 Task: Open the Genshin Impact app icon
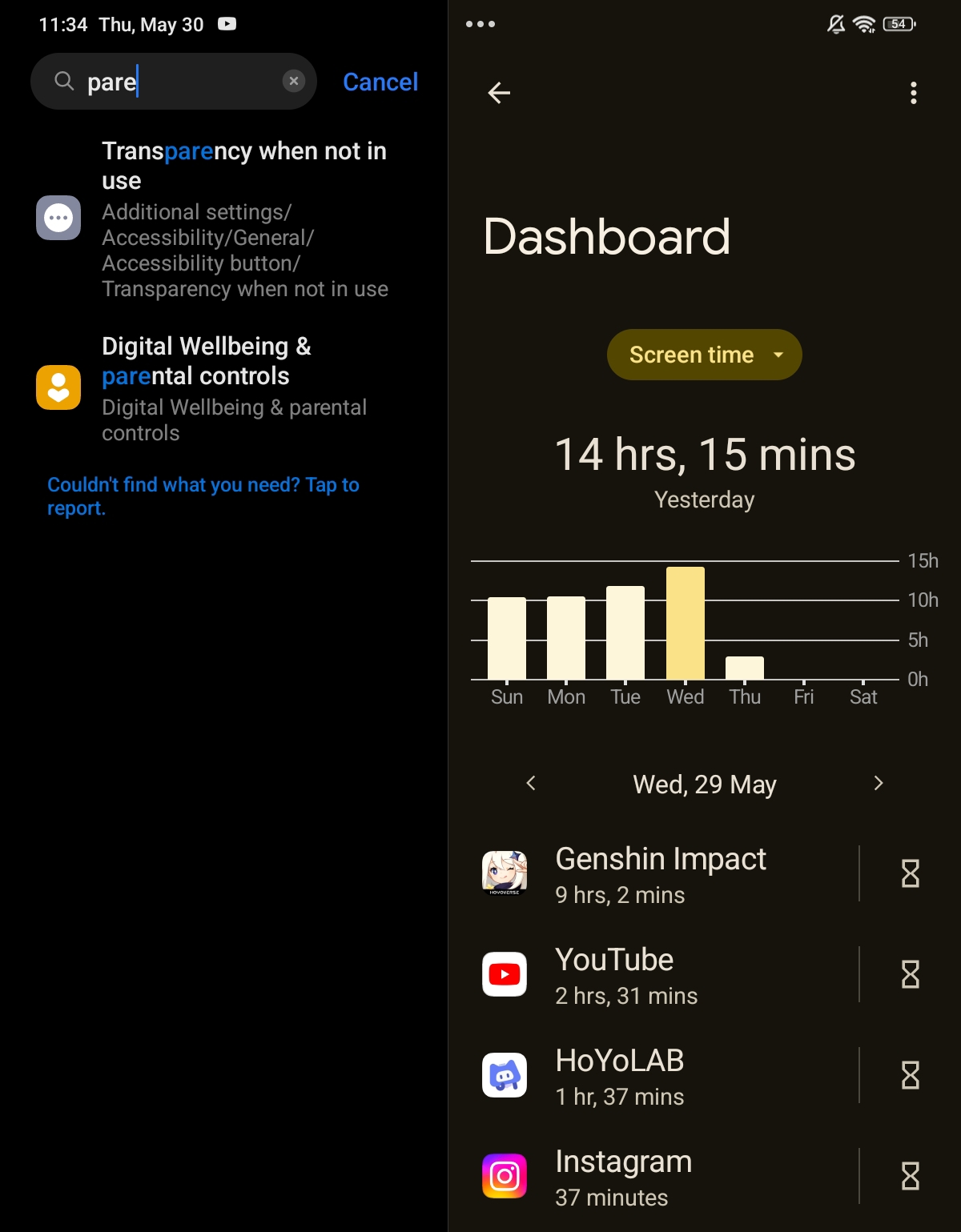coord(504,873)
